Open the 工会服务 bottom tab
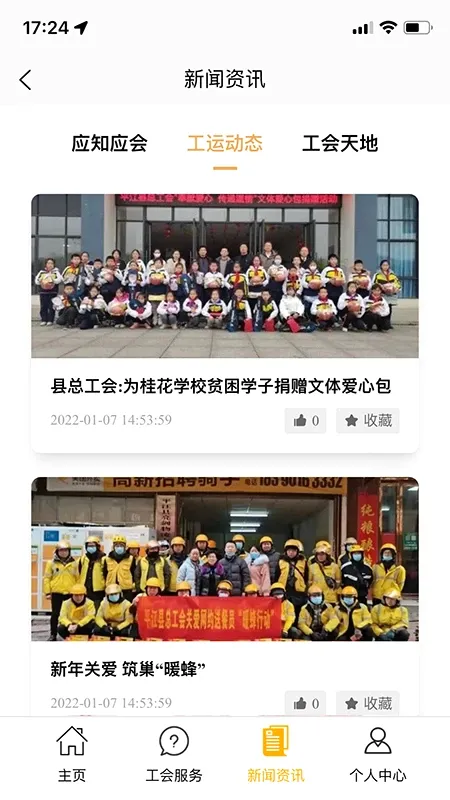The height and width of the screenshot is (800, 450). [174, 754]
